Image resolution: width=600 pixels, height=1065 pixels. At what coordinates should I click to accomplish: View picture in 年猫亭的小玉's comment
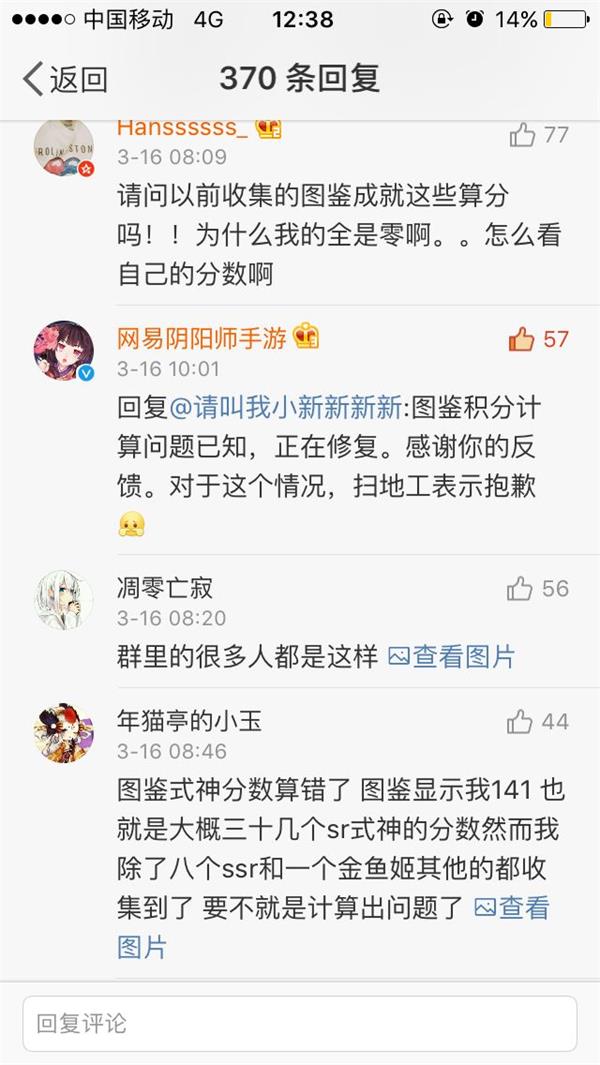point(512,909)
